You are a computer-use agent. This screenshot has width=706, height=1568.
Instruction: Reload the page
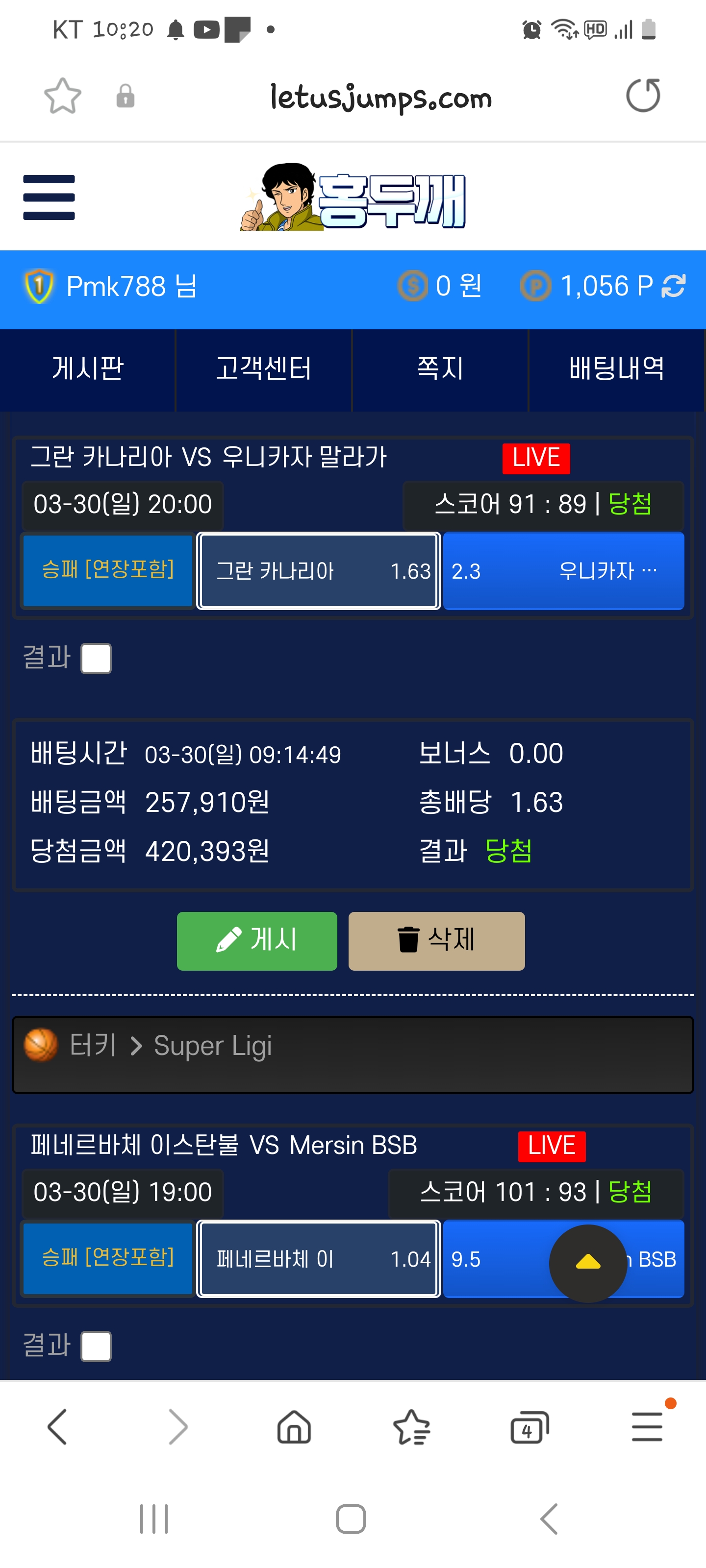643,96
